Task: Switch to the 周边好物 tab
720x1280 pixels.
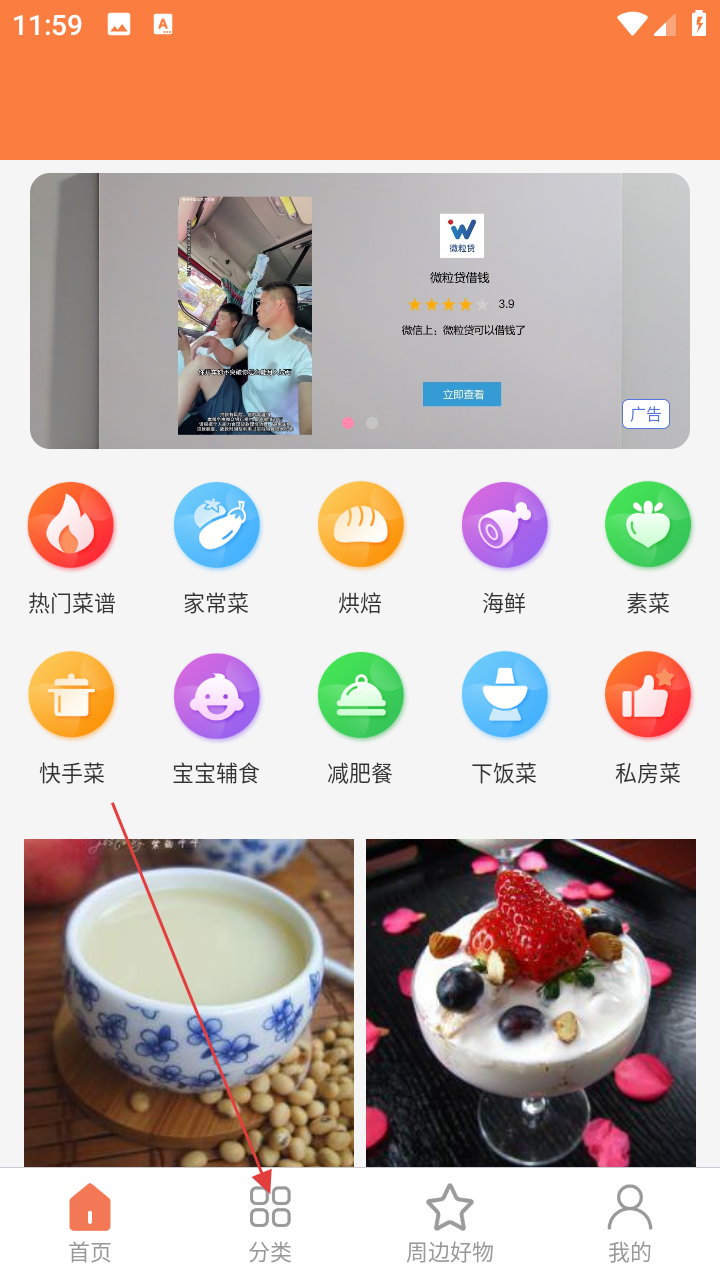Action: (x=450, y=1223)
